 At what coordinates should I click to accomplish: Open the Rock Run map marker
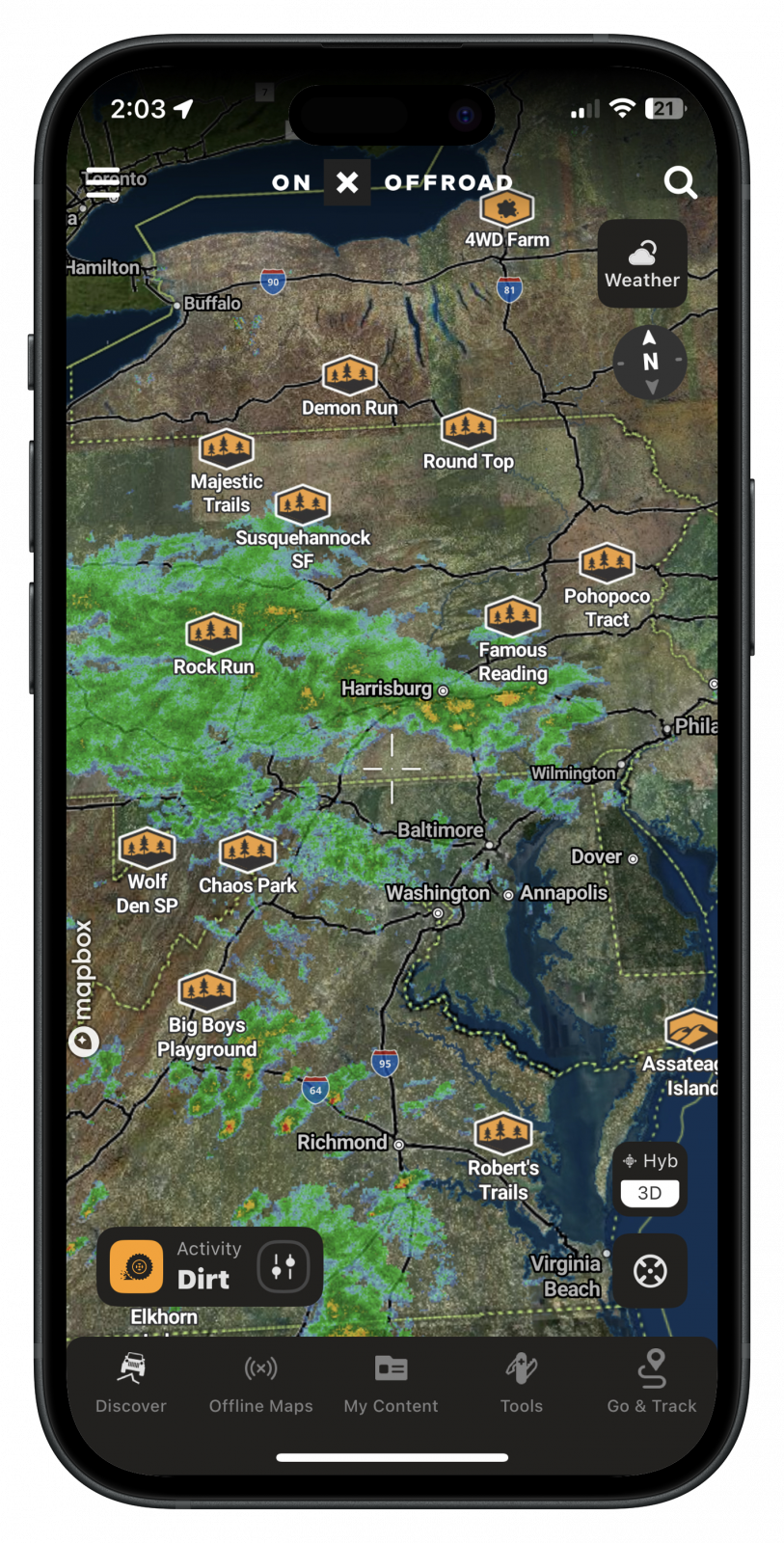tap(213, 633)
